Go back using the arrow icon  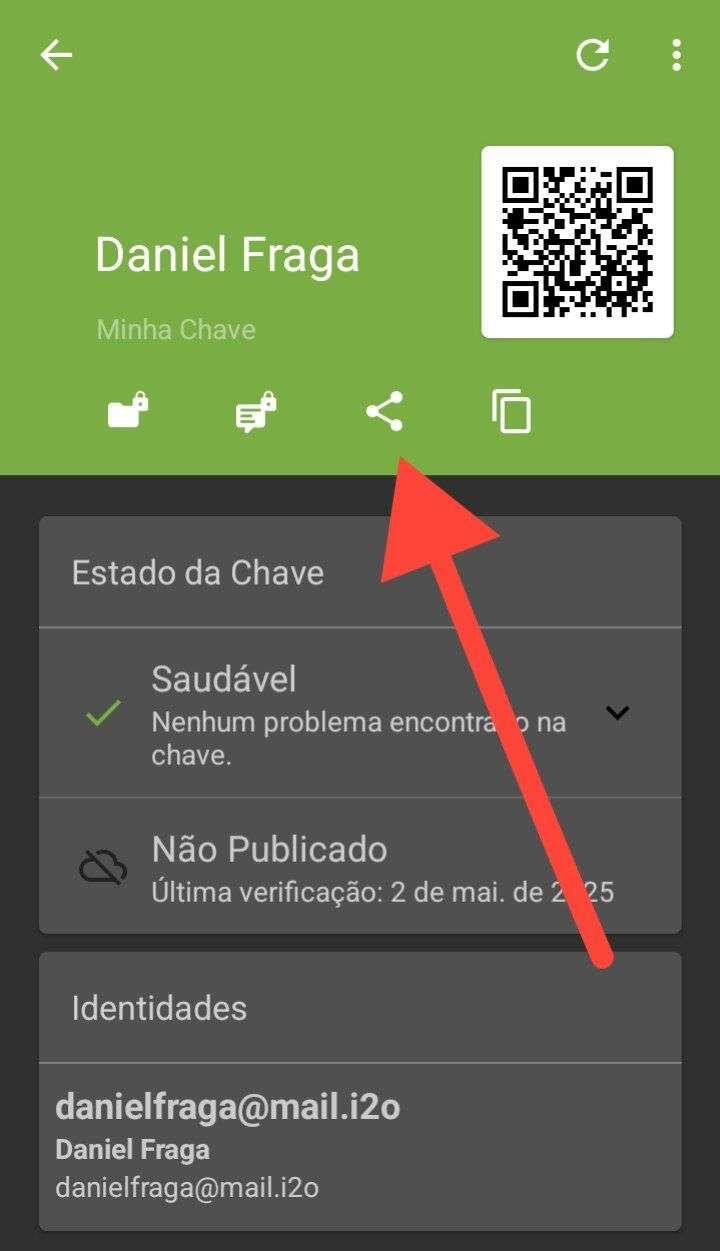pyautogui.click(x=56, y=55)
